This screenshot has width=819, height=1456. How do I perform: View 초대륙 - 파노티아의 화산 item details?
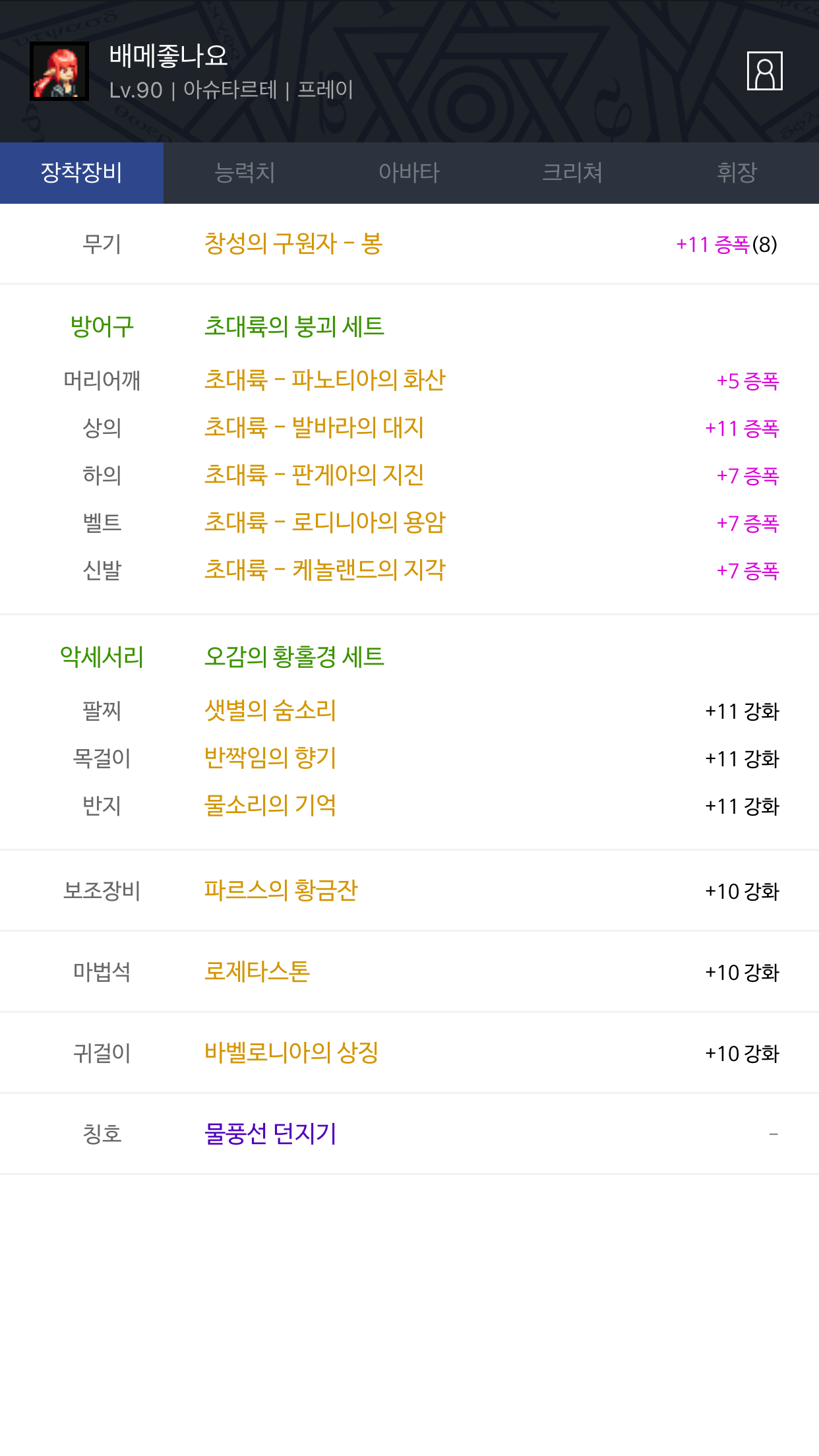click(325, 380)
